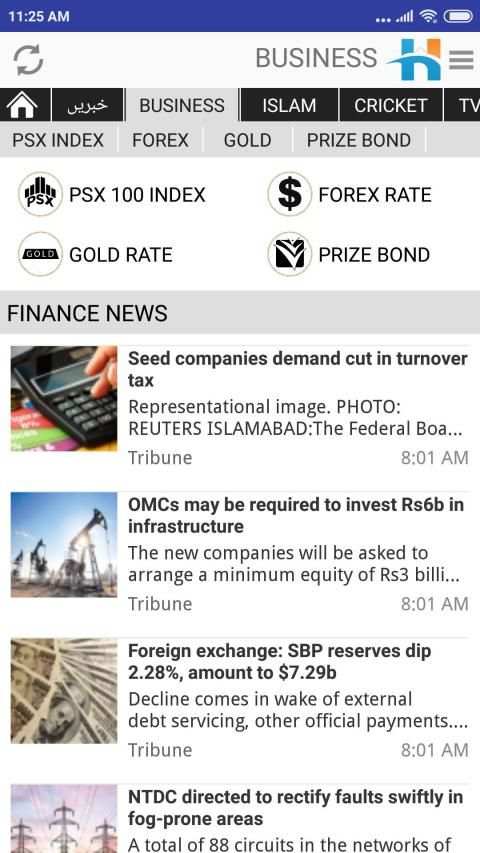The image size is (480, 853).
Task: Open the hamburger menu
Action: 461,60
